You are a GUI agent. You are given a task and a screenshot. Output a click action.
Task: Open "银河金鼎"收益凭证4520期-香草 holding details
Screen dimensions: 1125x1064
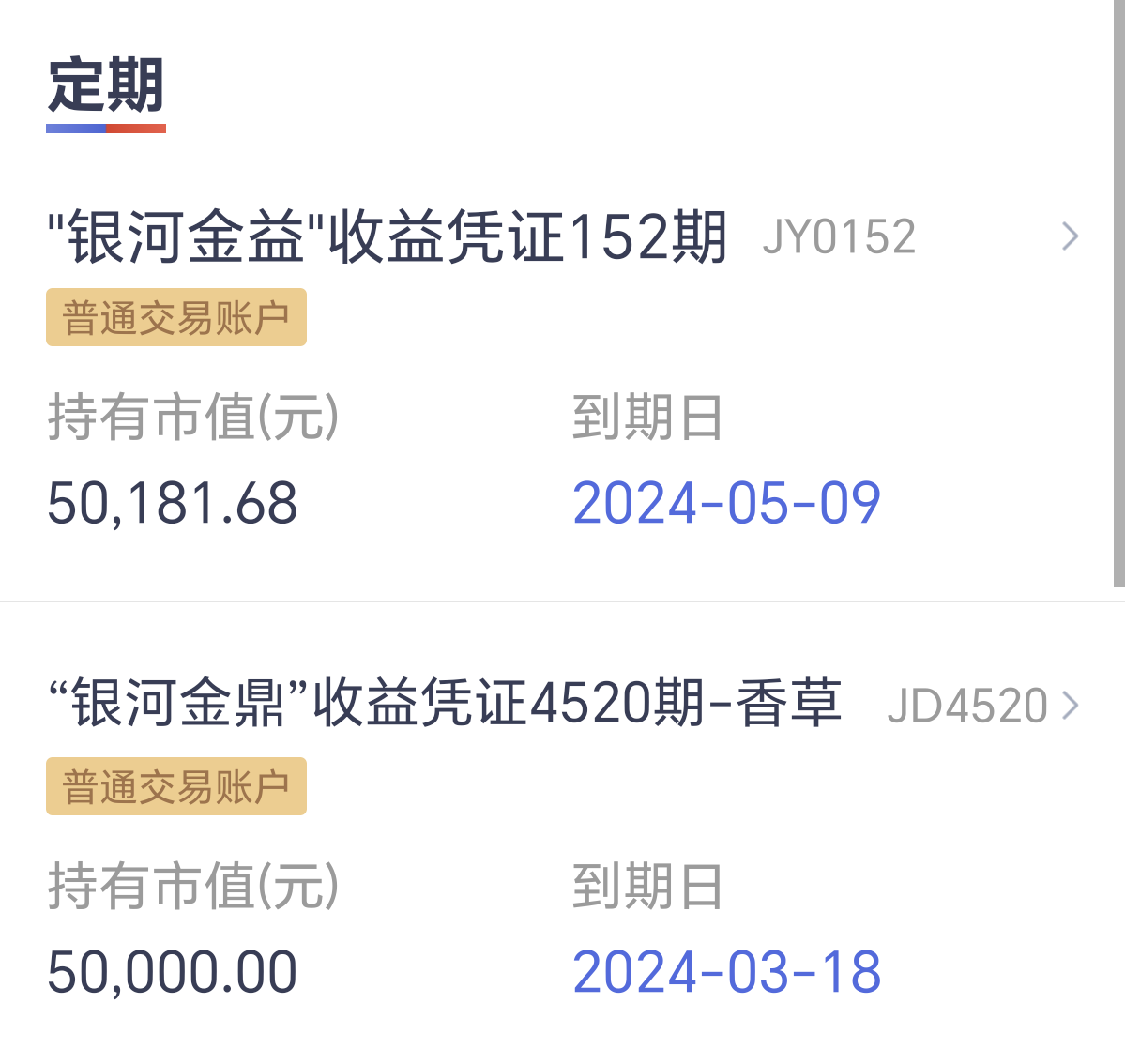tap(445, 704)
